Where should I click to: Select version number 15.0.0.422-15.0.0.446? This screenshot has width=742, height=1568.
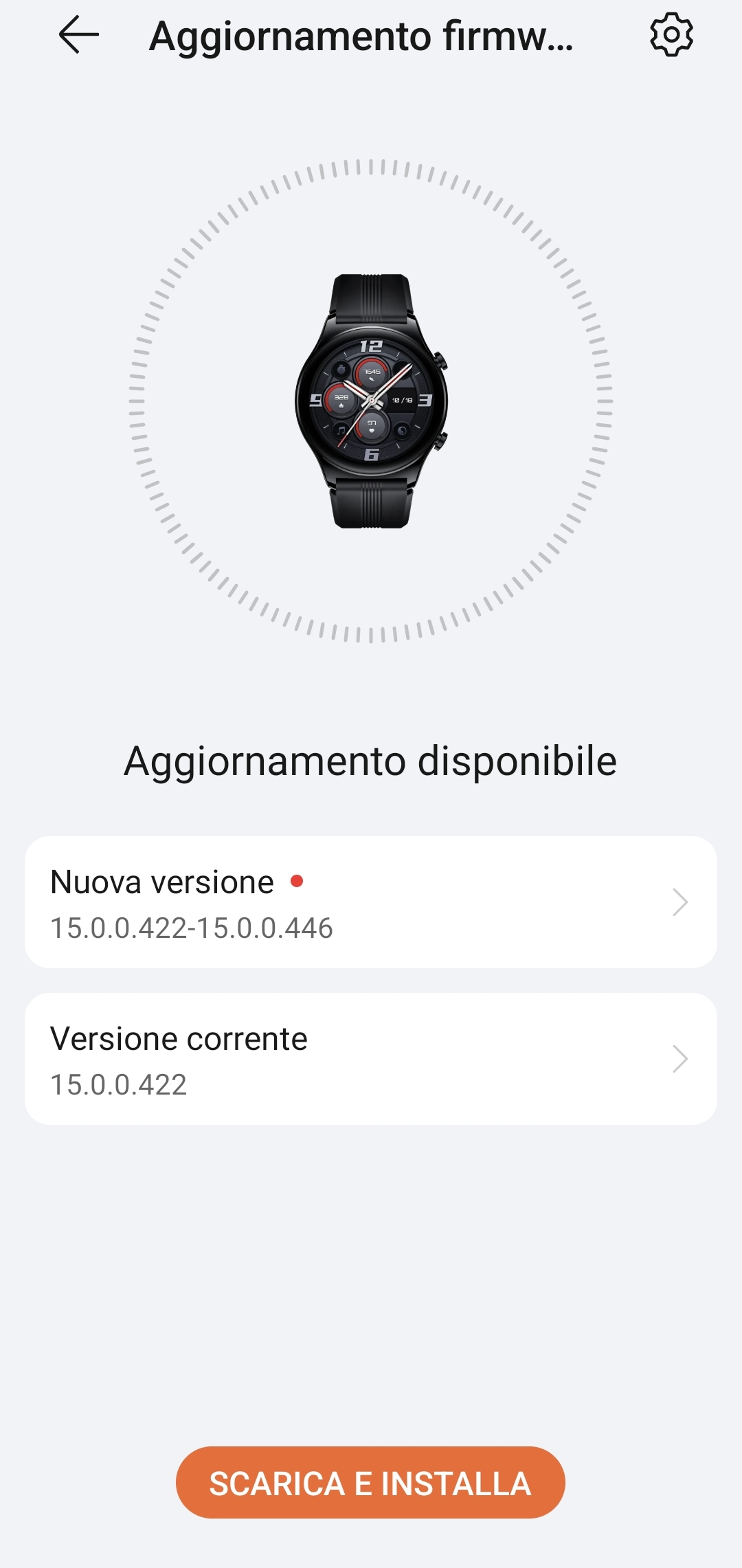click(x=191, y=928)
